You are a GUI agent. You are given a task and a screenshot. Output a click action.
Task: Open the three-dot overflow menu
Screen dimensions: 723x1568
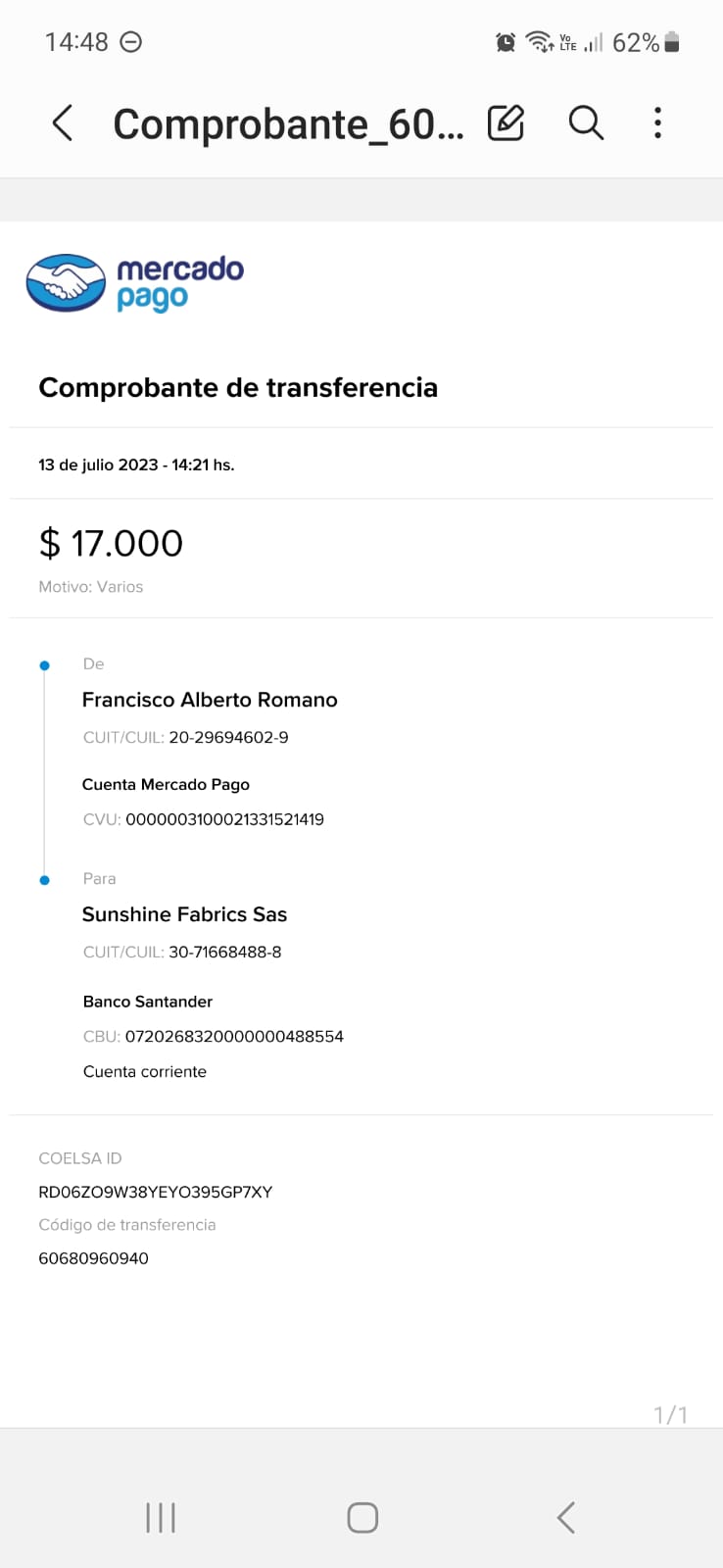(657, 123)
